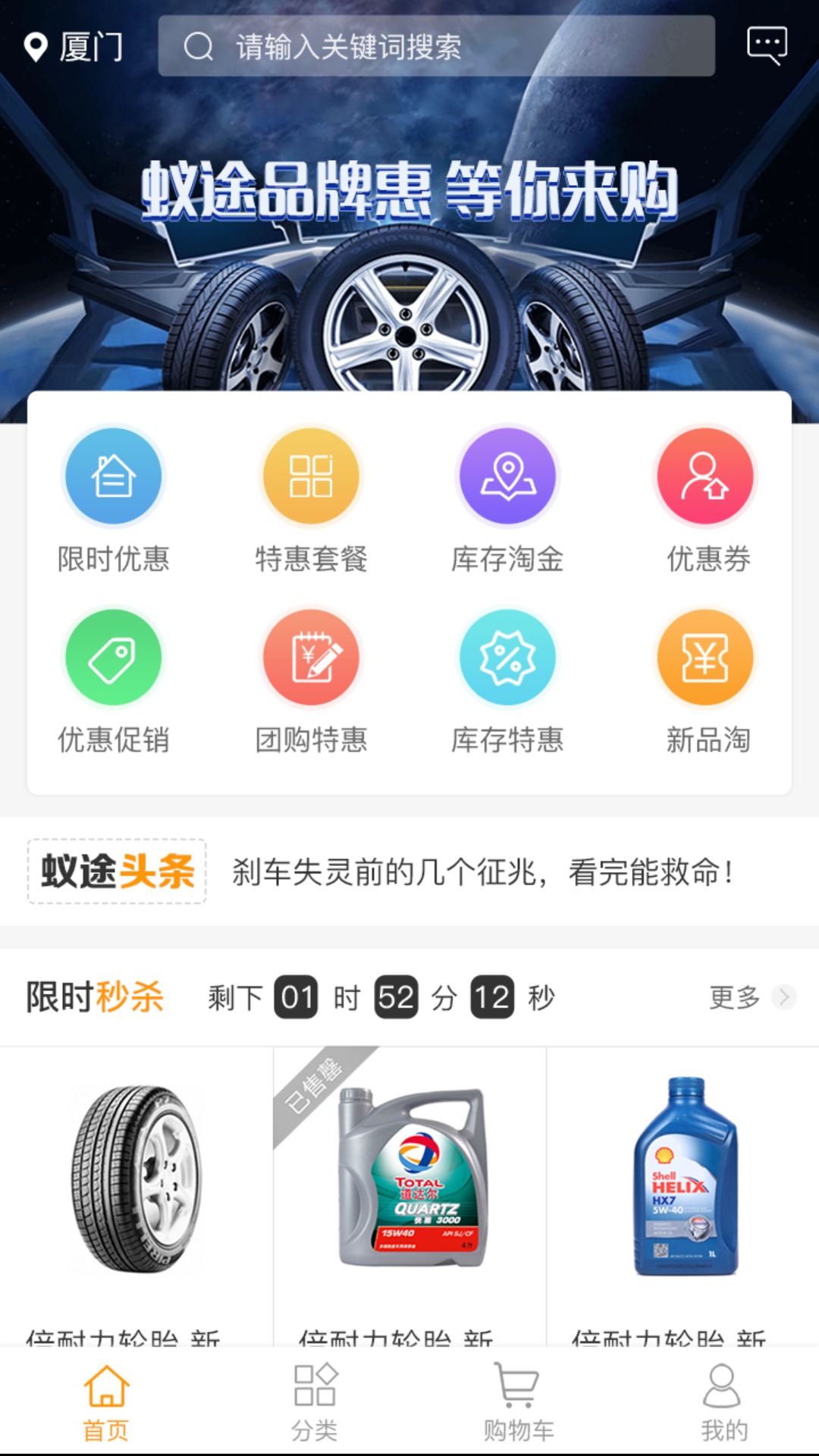The image size is (819, 1456).
Task: Open the message chat icon top right
Action: click(x=767, y=45)
